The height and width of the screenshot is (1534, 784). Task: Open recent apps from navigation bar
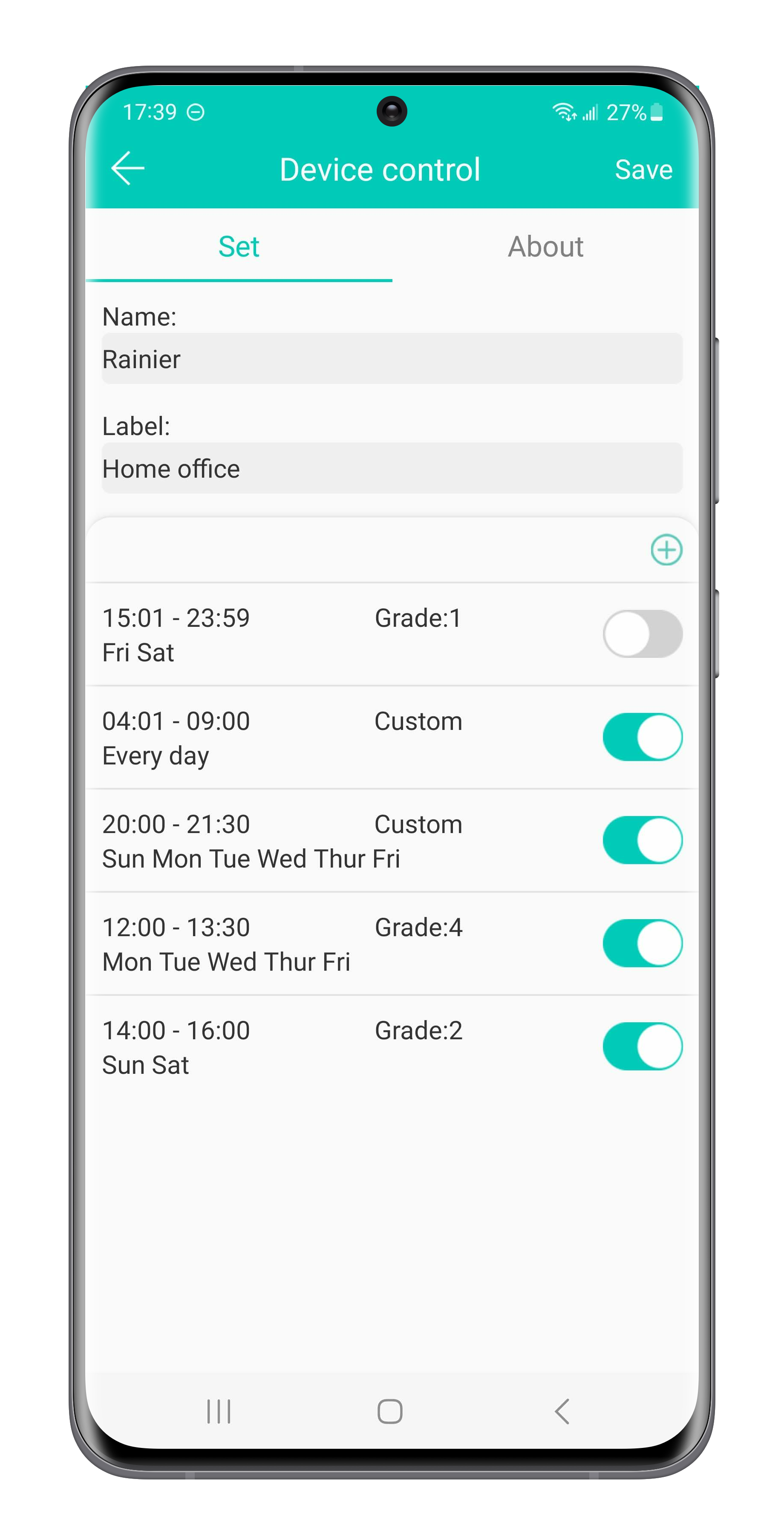(x=219, y=1411)
